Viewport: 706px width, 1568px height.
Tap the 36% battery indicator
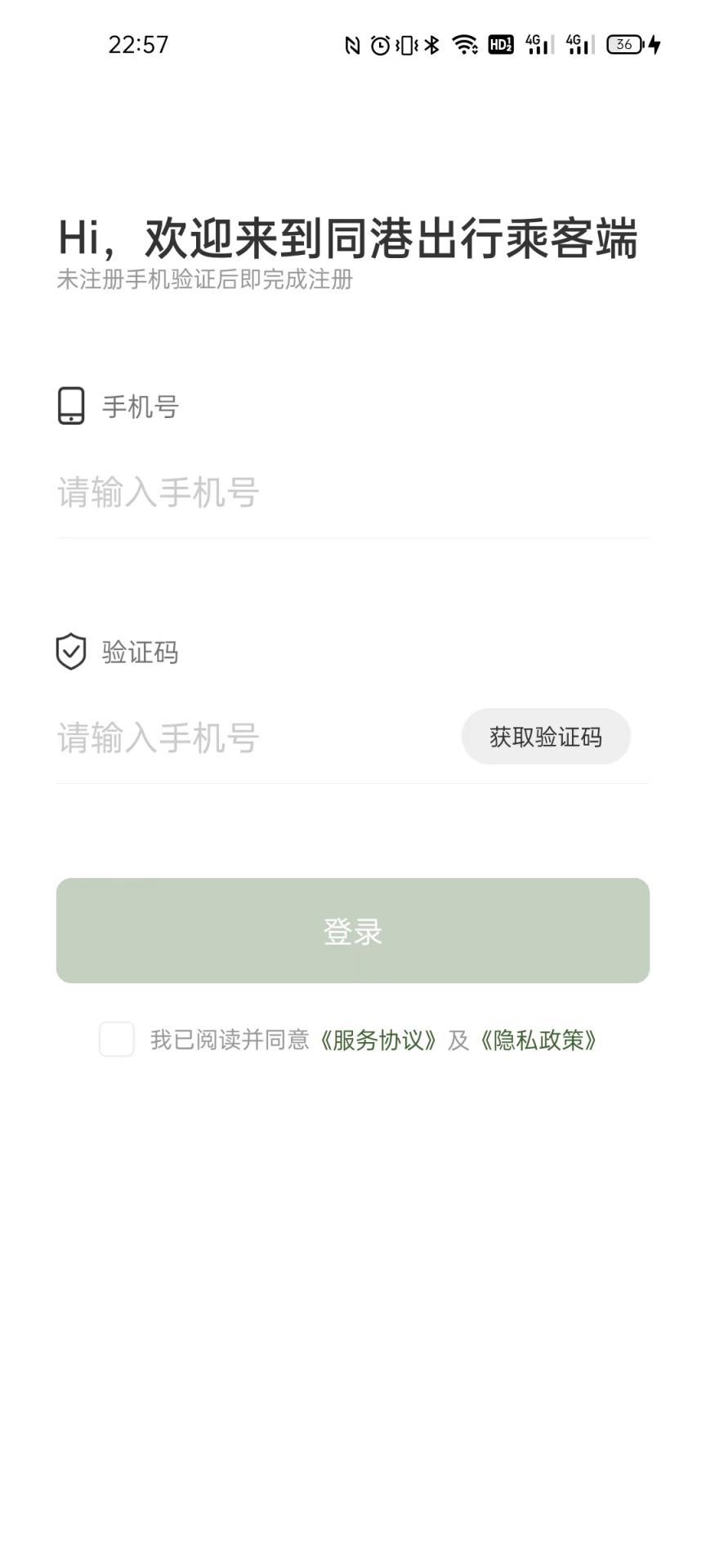click(x=623, y=45)
